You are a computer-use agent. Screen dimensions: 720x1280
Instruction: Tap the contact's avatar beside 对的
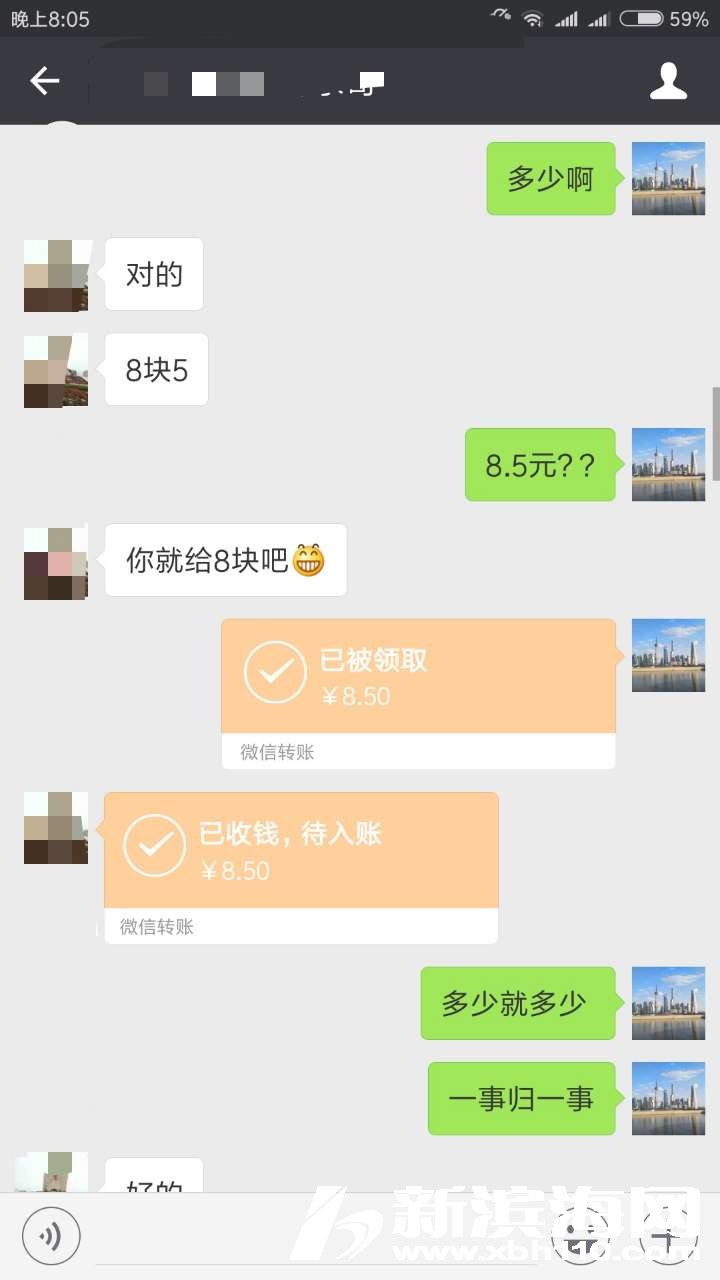56,275
